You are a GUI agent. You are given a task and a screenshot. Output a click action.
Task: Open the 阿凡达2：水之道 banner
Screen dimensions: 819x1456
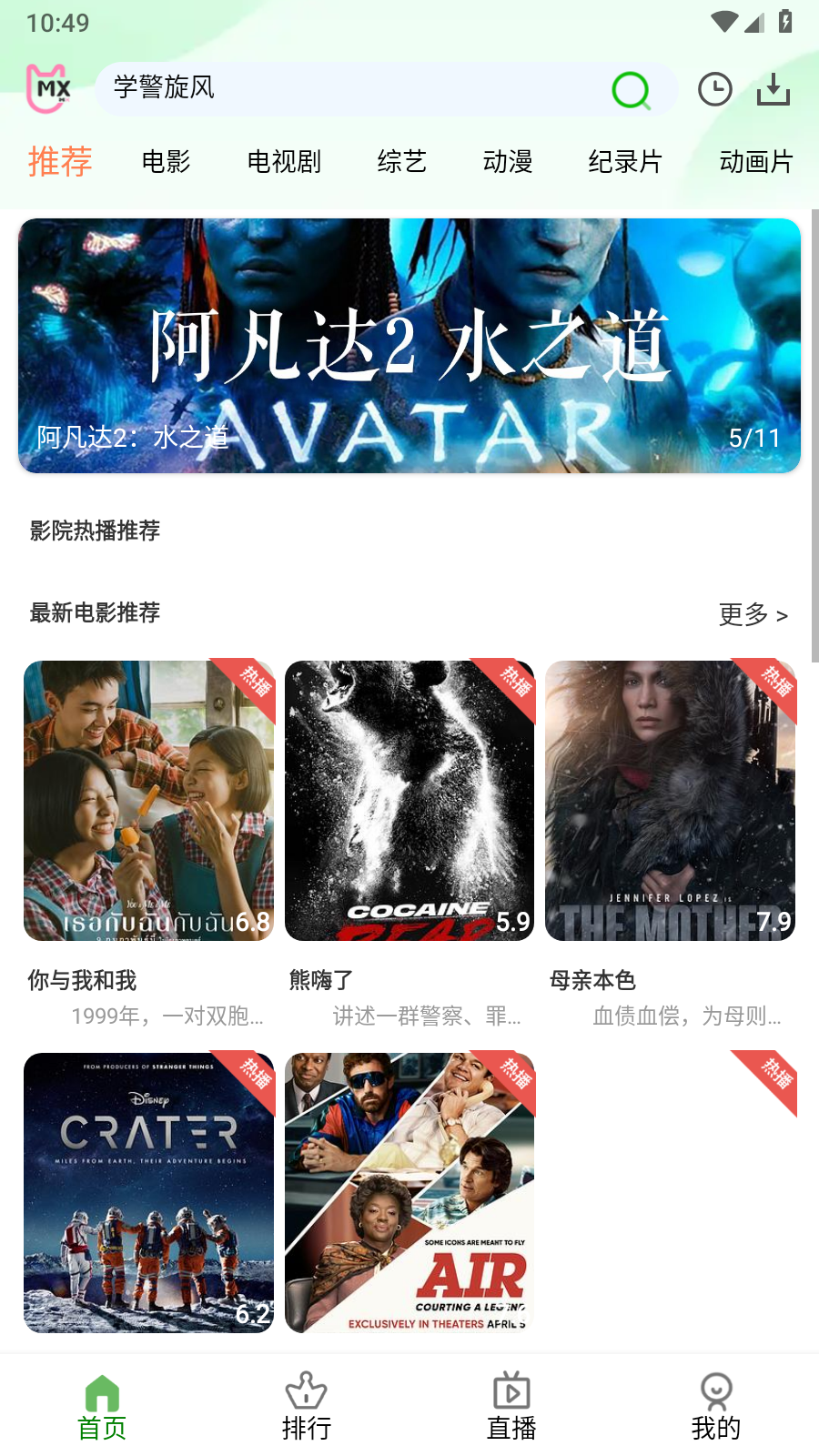(409, 346)
